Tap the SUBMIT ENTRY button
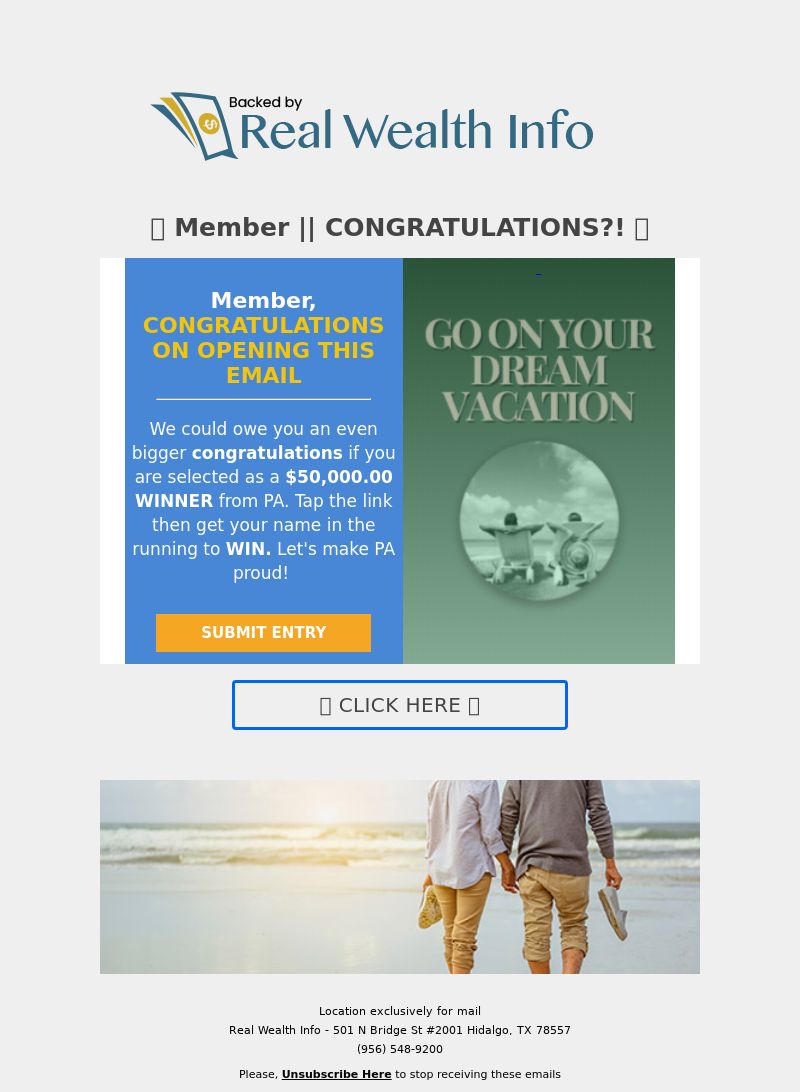Image resolution: width=800 pixels, height=1092 pixels. pyautogui.click(x=263, y=633)
